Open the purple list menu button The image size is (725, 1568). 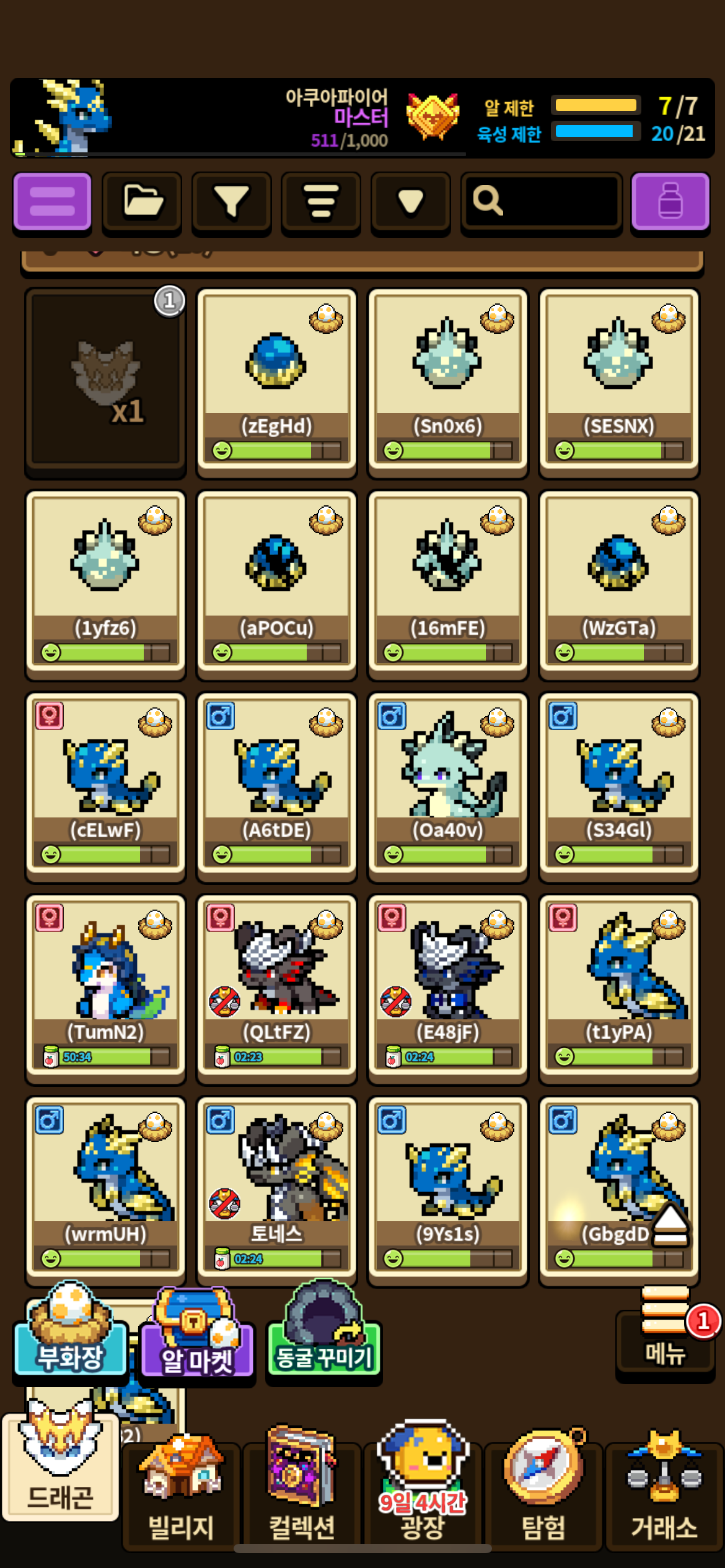[x=52, y=202]
